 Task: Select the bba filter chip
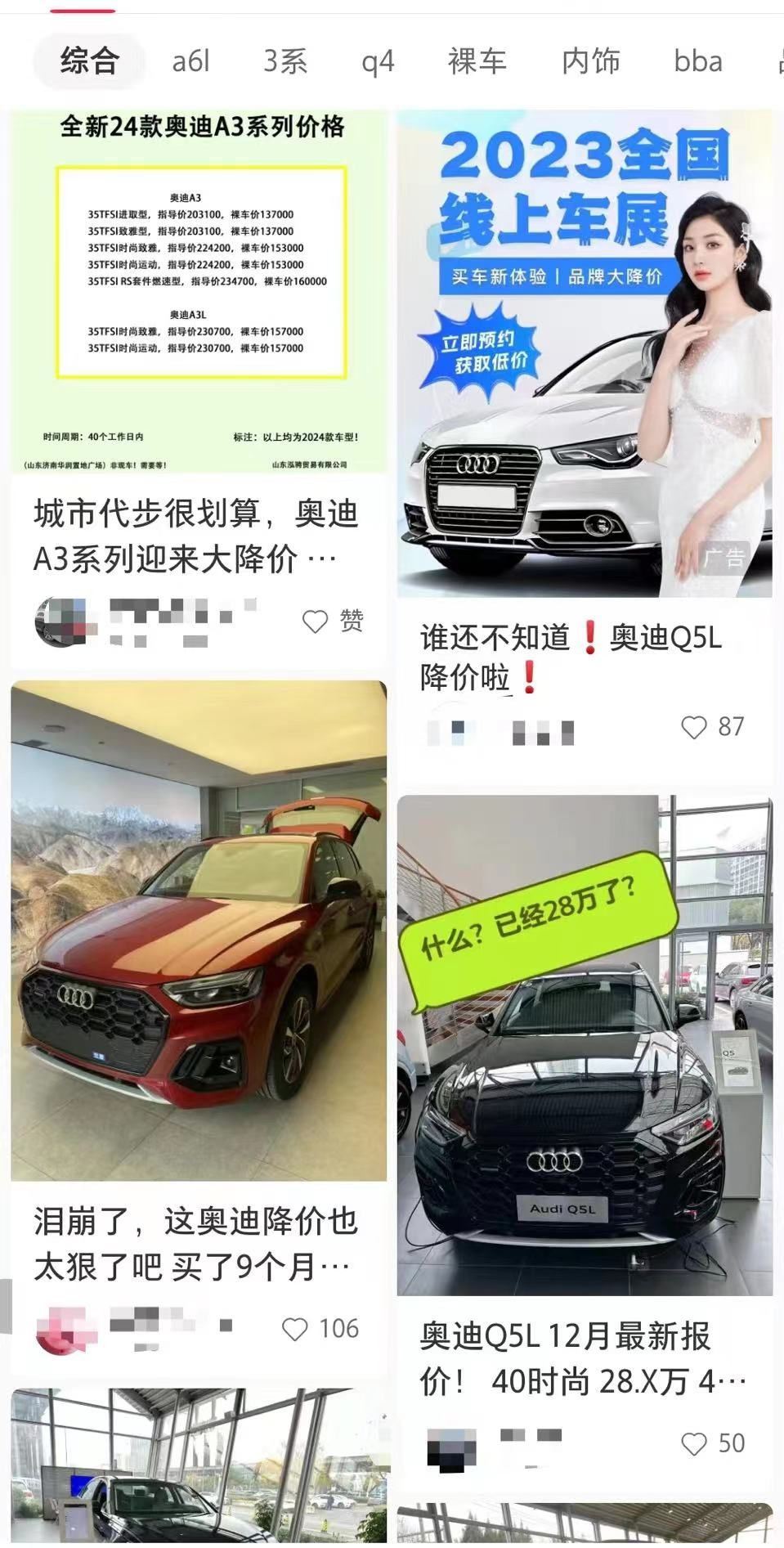tap(698, 61)
